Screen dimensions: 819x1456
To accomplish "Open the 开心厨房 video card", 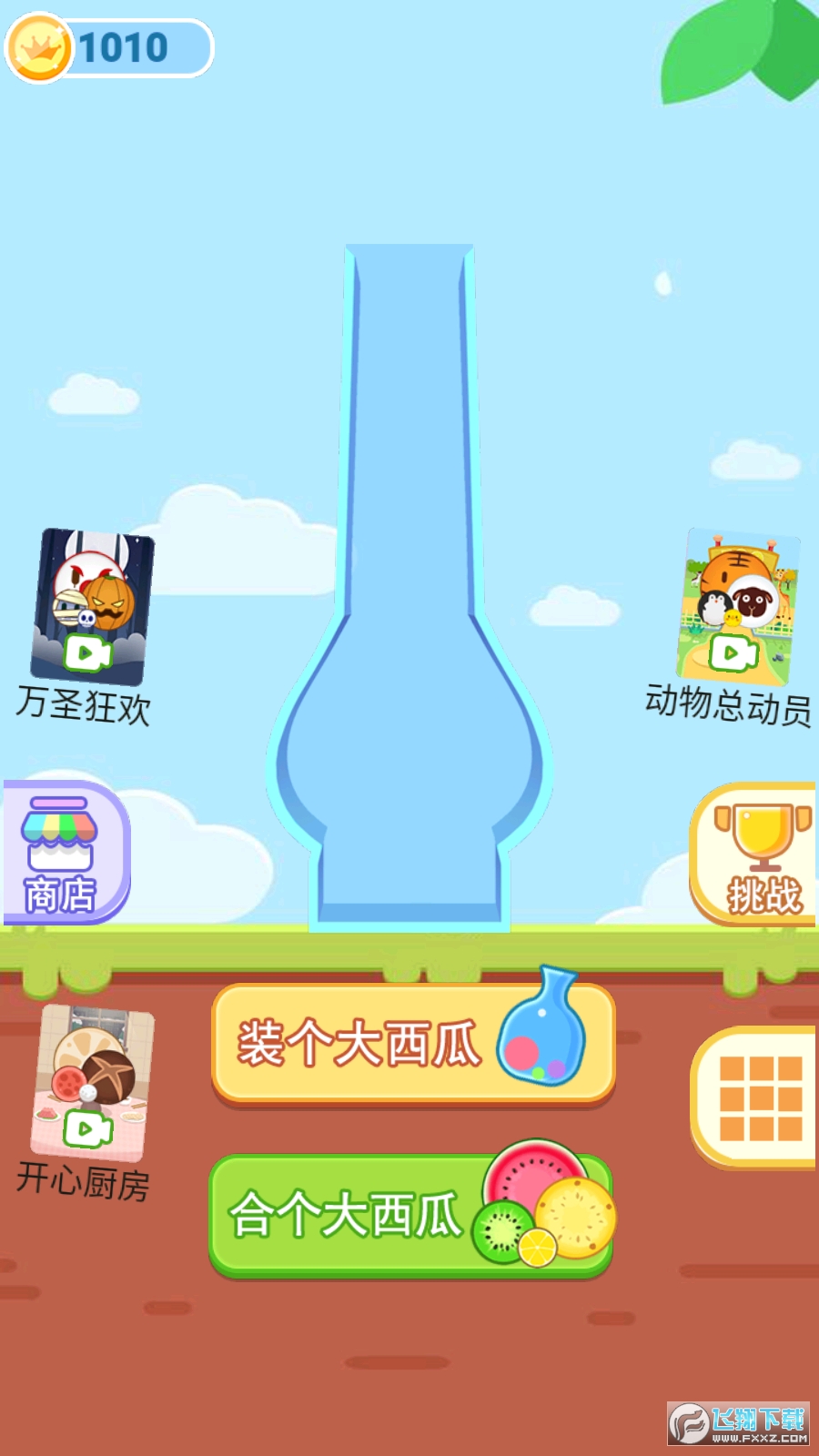I will [x=91, y=1083].
